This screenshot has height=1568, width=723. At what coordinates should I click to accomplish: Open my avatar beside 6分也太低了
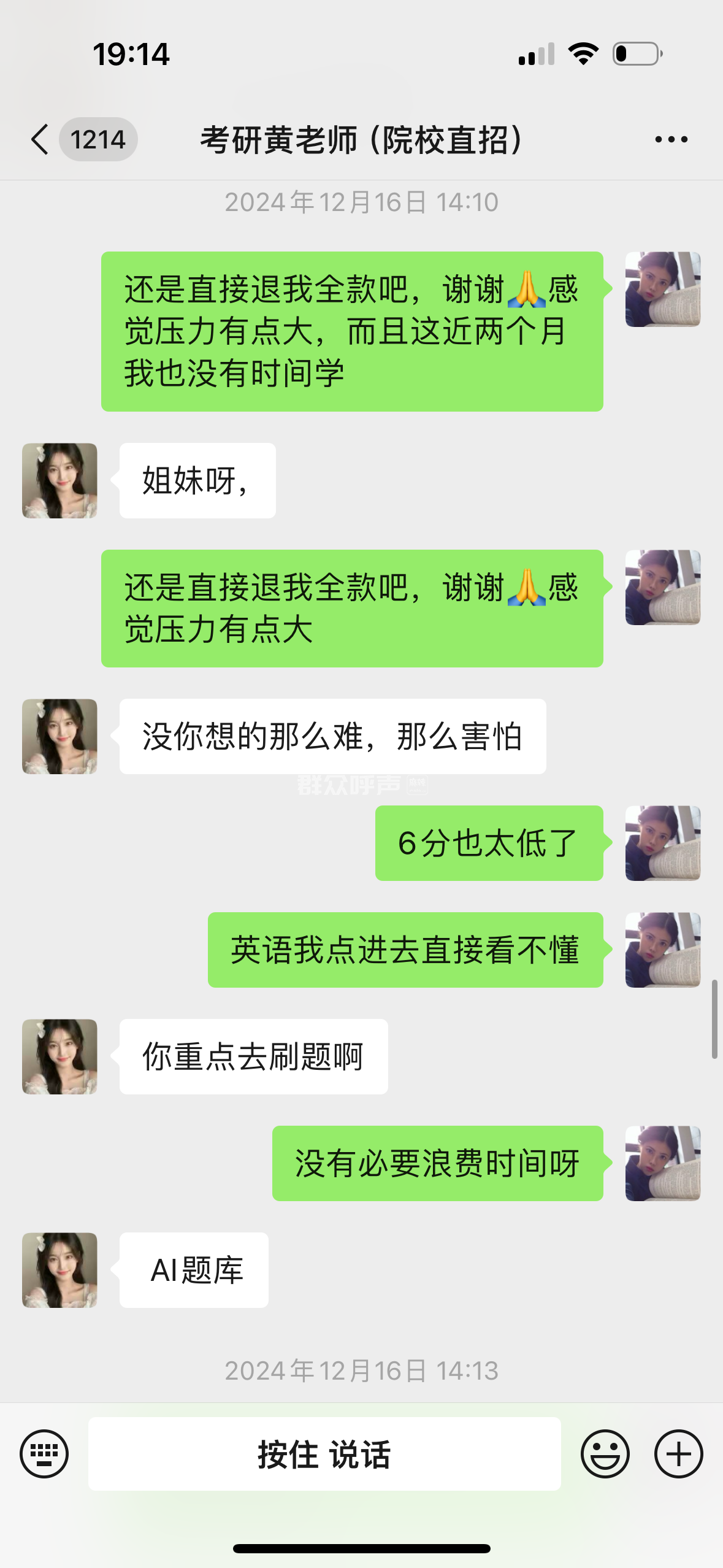tap(662, 843)
